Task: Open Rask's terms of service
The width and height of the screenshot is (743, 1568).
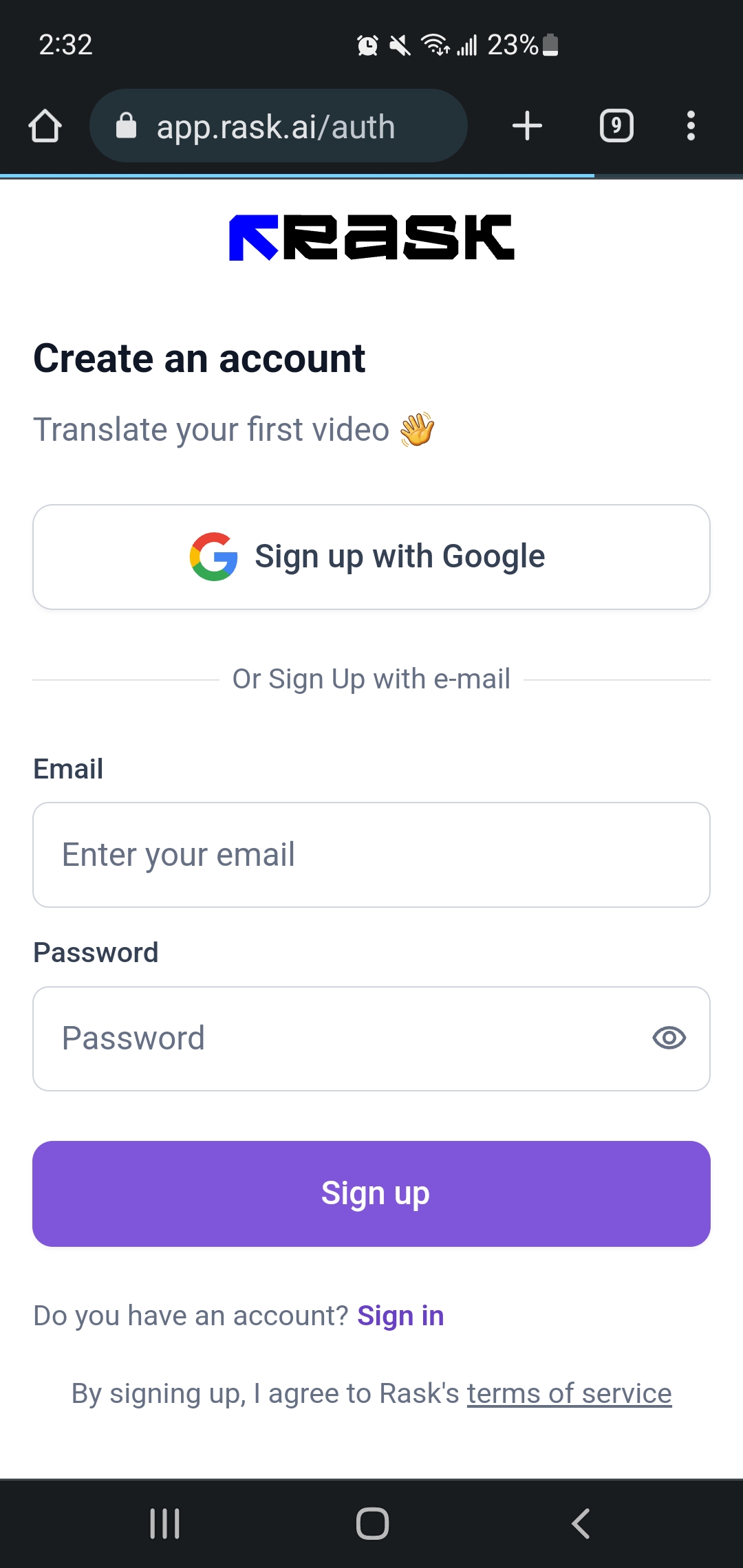Action: (569, 1394)
